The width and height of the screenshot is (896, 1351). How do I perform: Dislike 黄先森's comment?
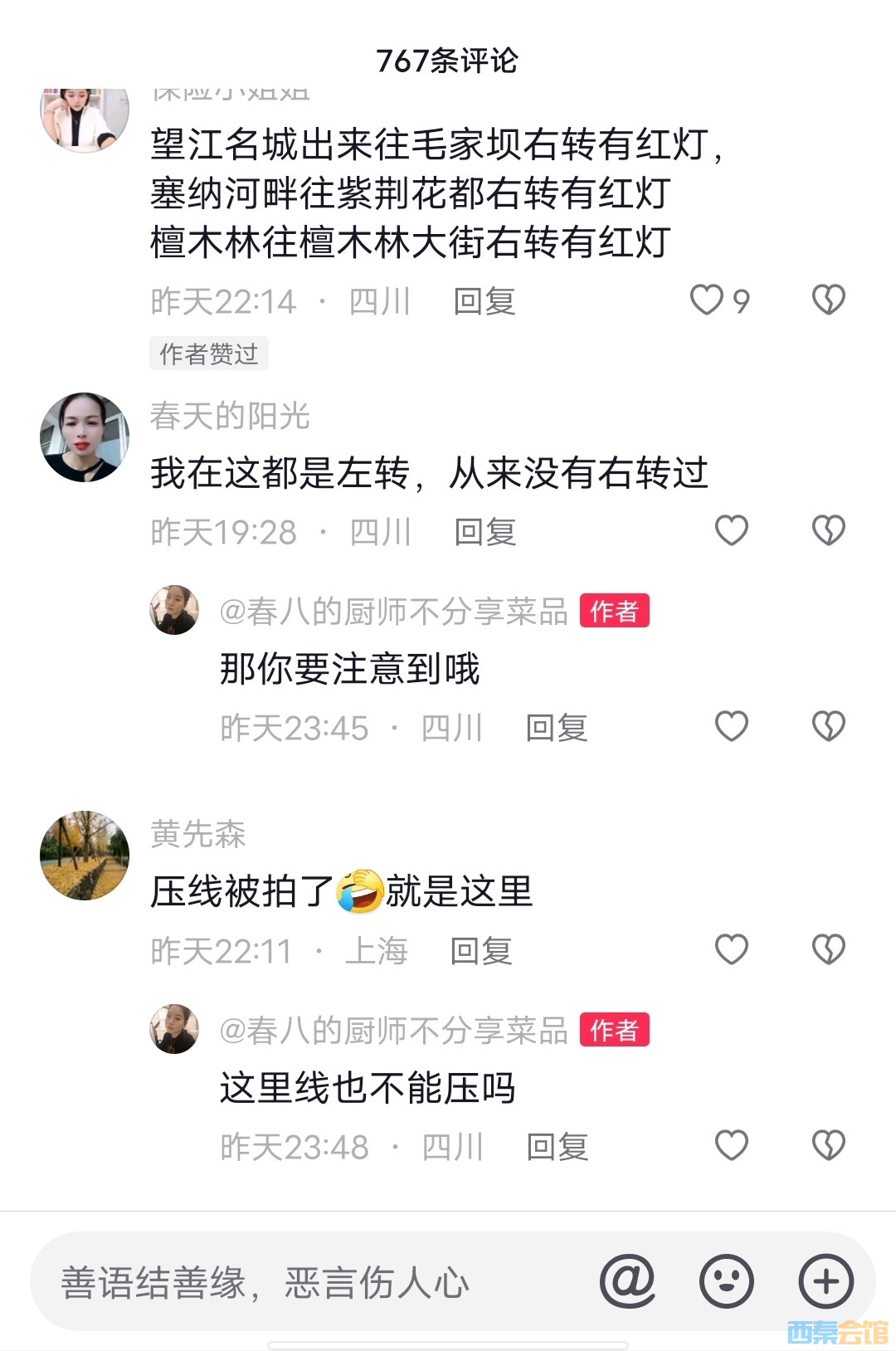[x=828, y=949]
